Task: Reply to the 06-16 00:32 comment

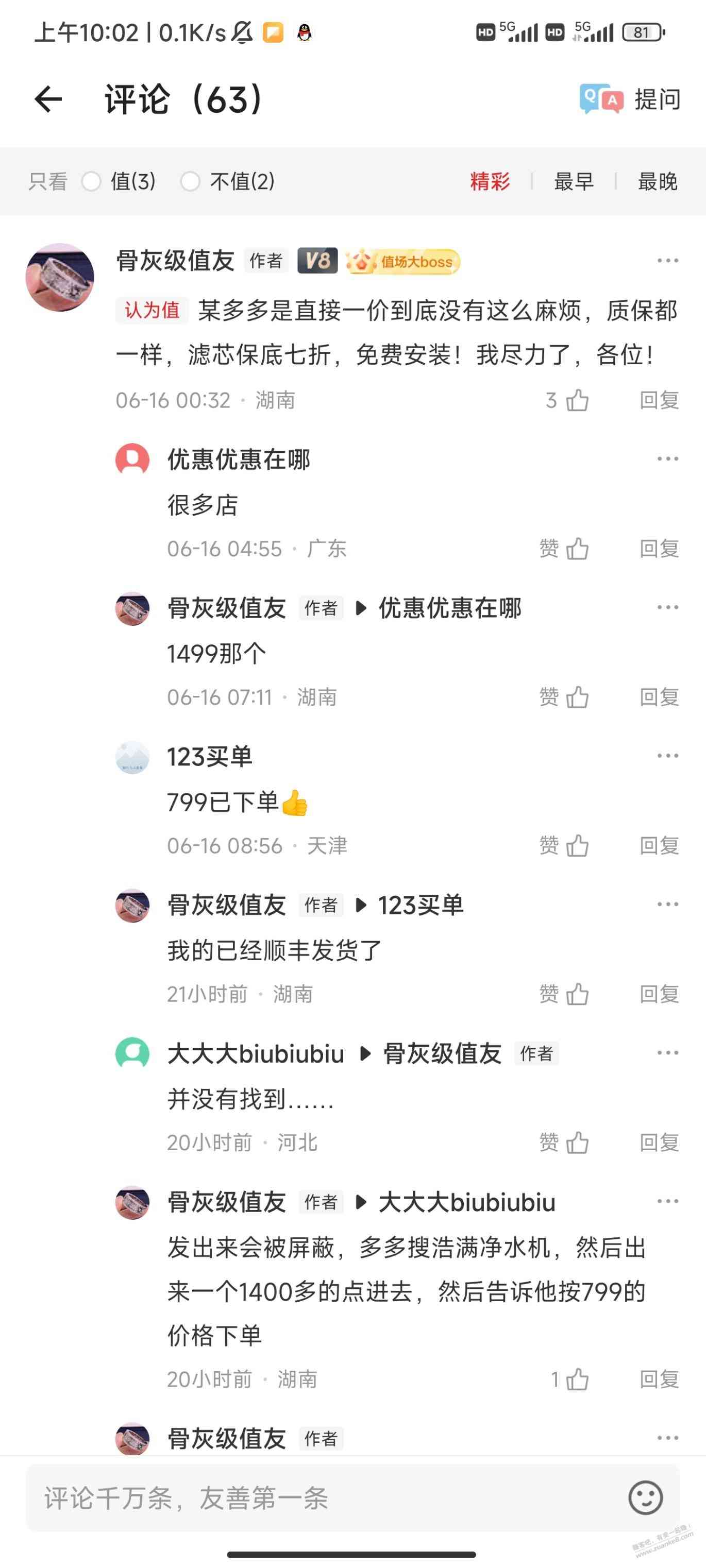Action: click(x=659, y=401)
